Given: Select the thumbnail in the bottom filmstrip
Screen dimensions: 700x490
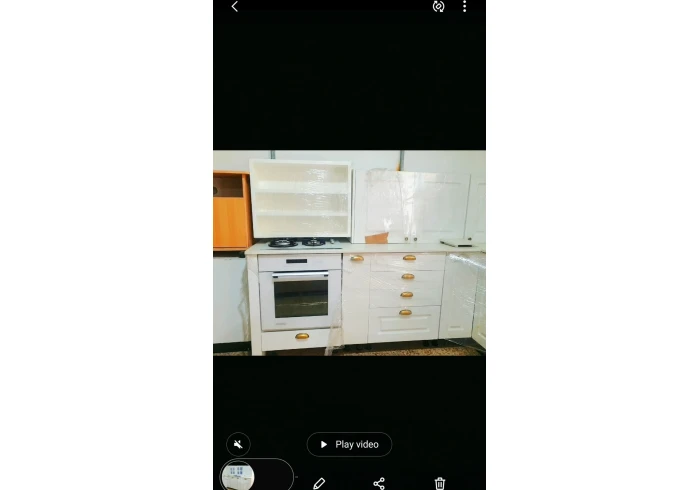Looking at the screenshot, I should tap(256, 475).
